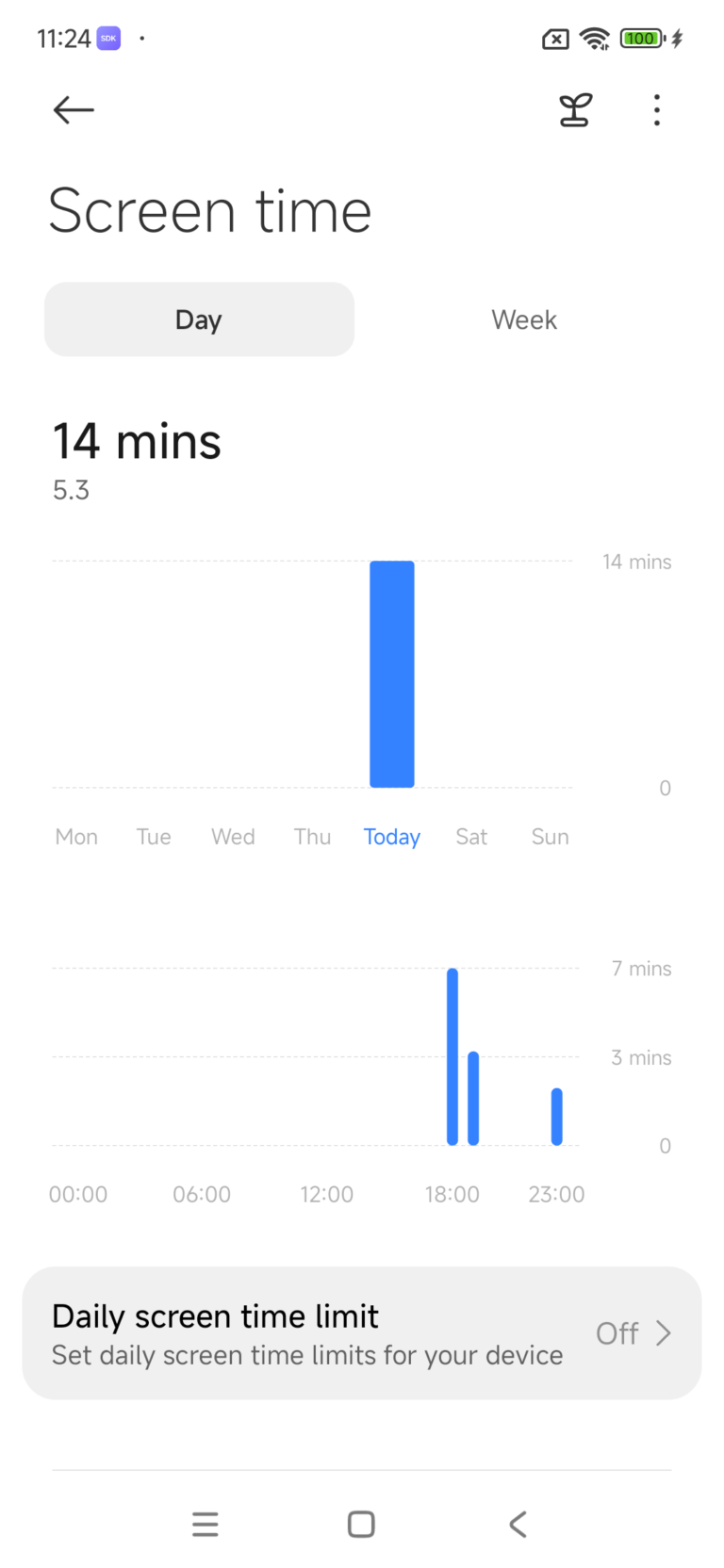
Task: Tap the 14 mins total readout
Action: (137, 440)
